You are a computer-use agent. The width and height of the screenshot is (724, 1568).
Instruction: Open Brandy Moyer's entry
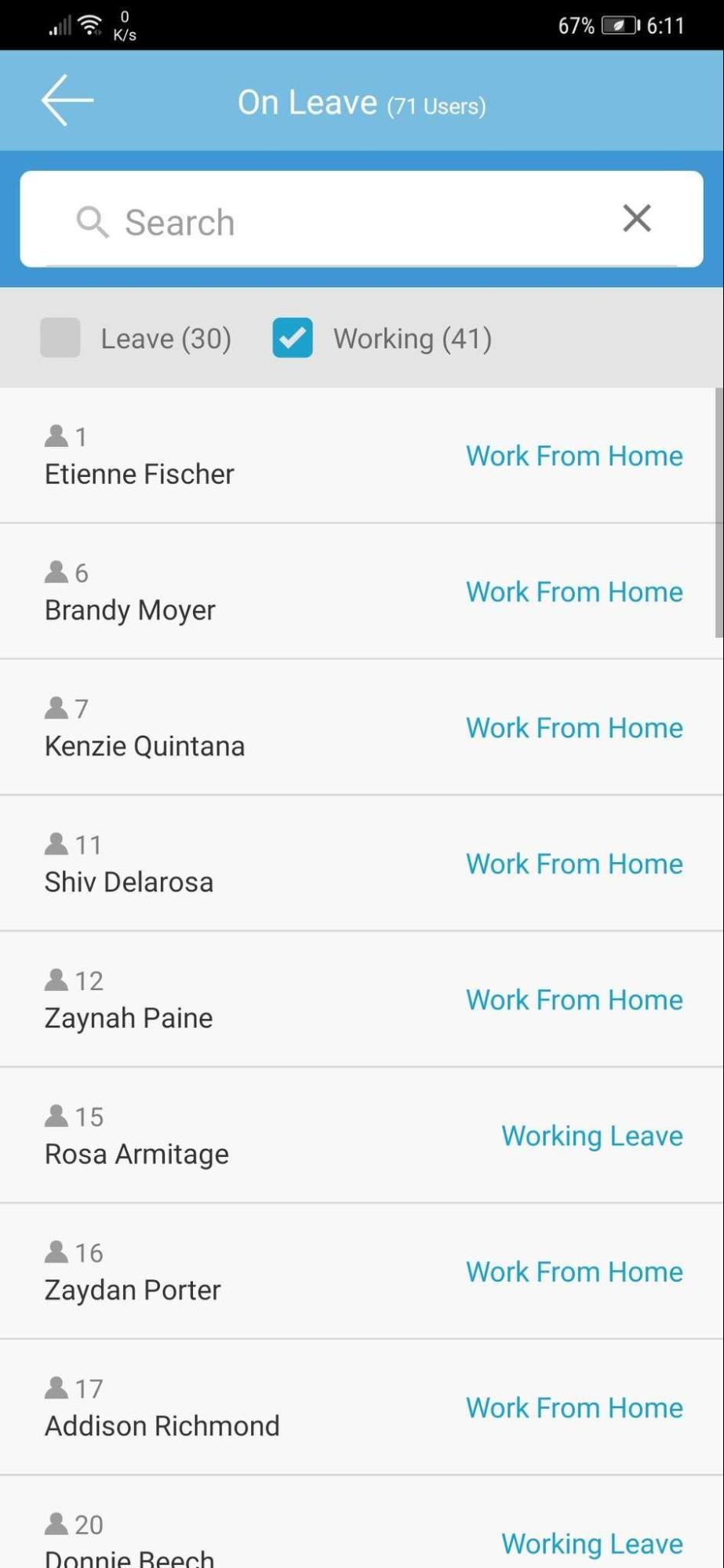361,591
